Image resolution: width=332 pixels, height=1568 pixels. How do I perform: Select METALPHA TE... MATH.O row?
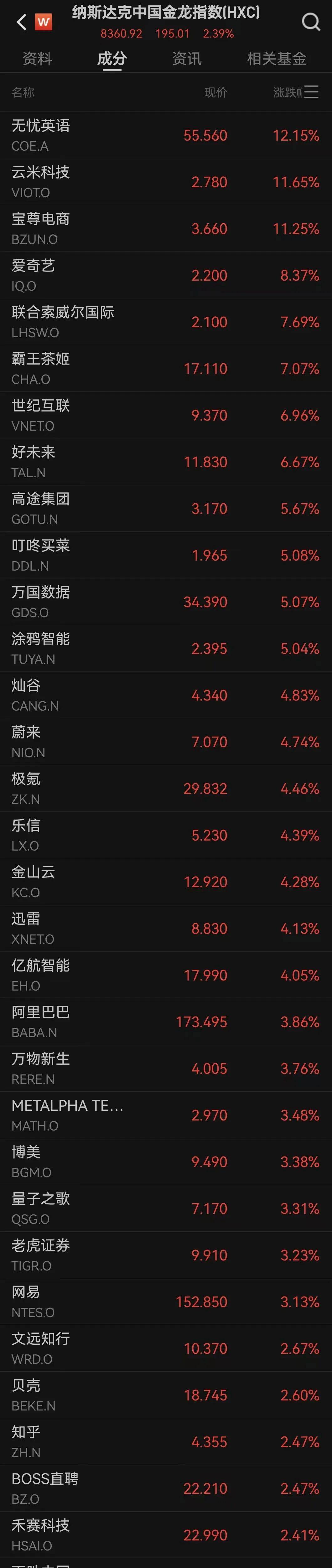tap(166, 1115)
